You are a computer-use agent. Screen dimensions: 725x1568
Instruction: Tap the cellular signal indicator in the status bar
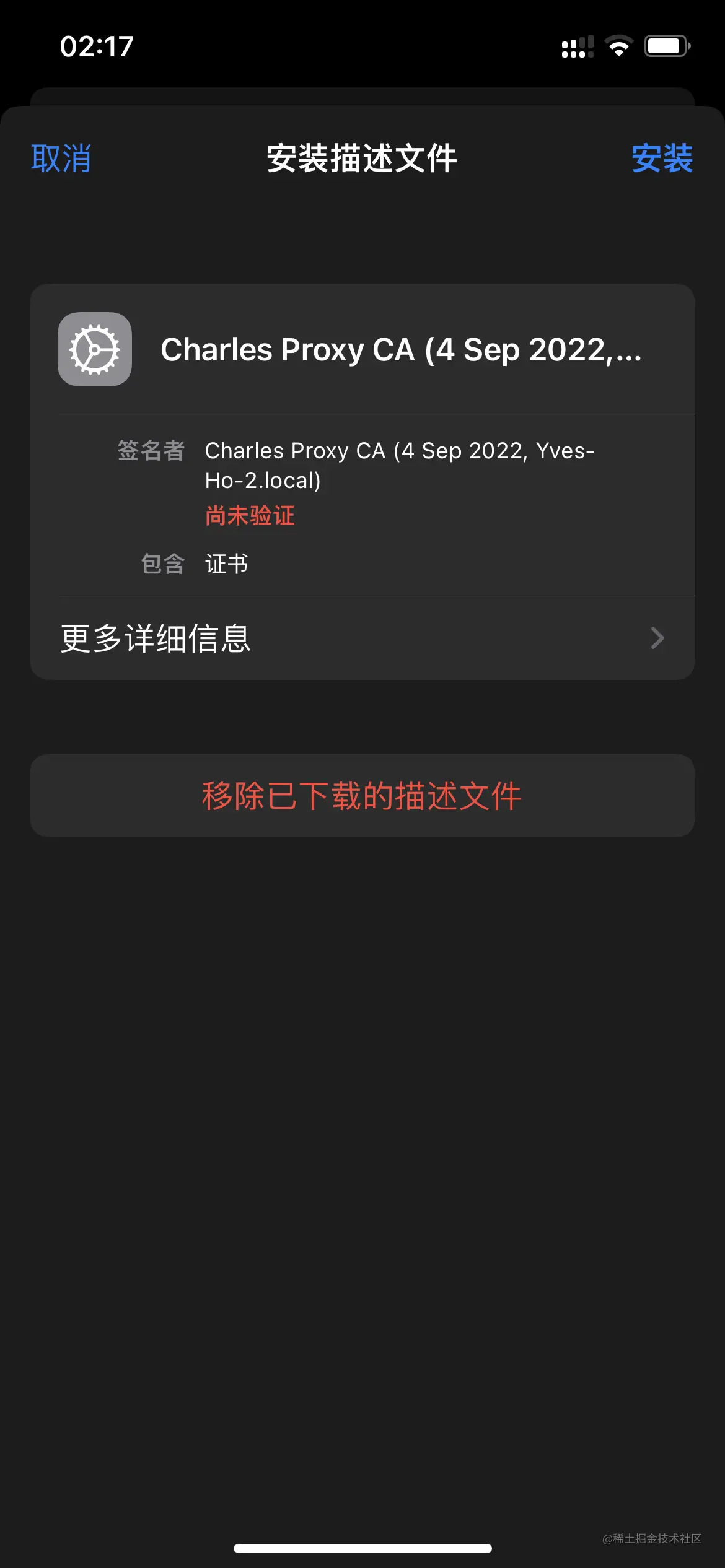[x=576, y=47]
